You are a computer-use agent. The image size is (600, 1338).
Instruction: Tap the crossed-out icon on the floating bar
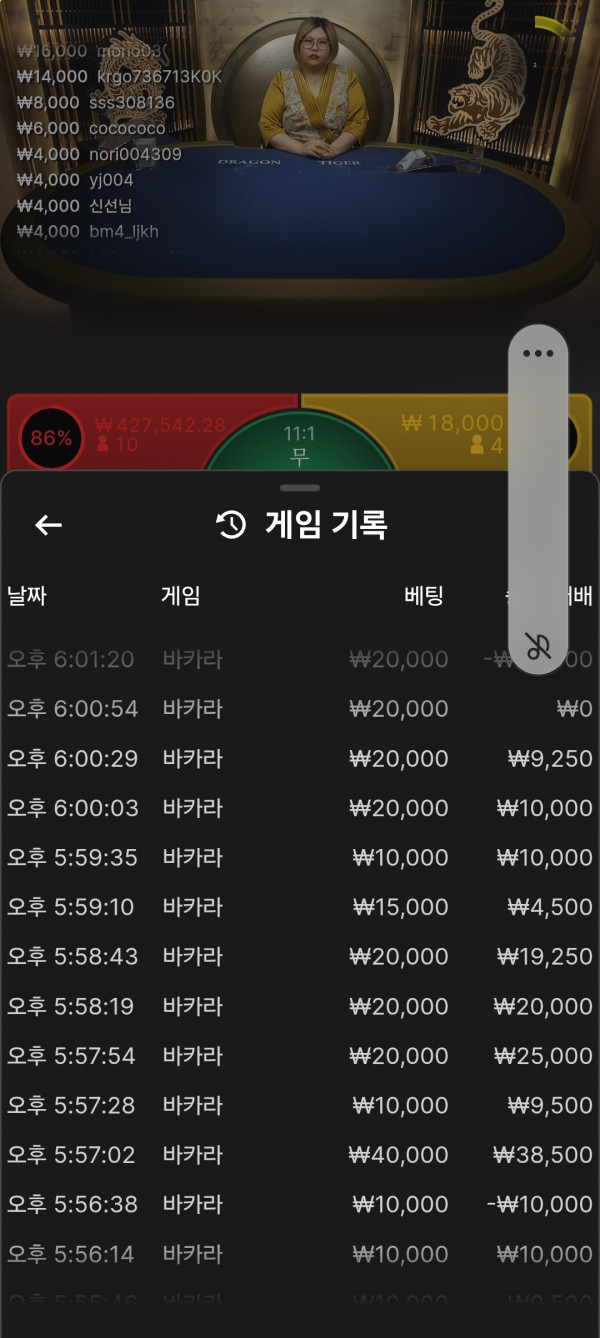(x=538, y=646)
